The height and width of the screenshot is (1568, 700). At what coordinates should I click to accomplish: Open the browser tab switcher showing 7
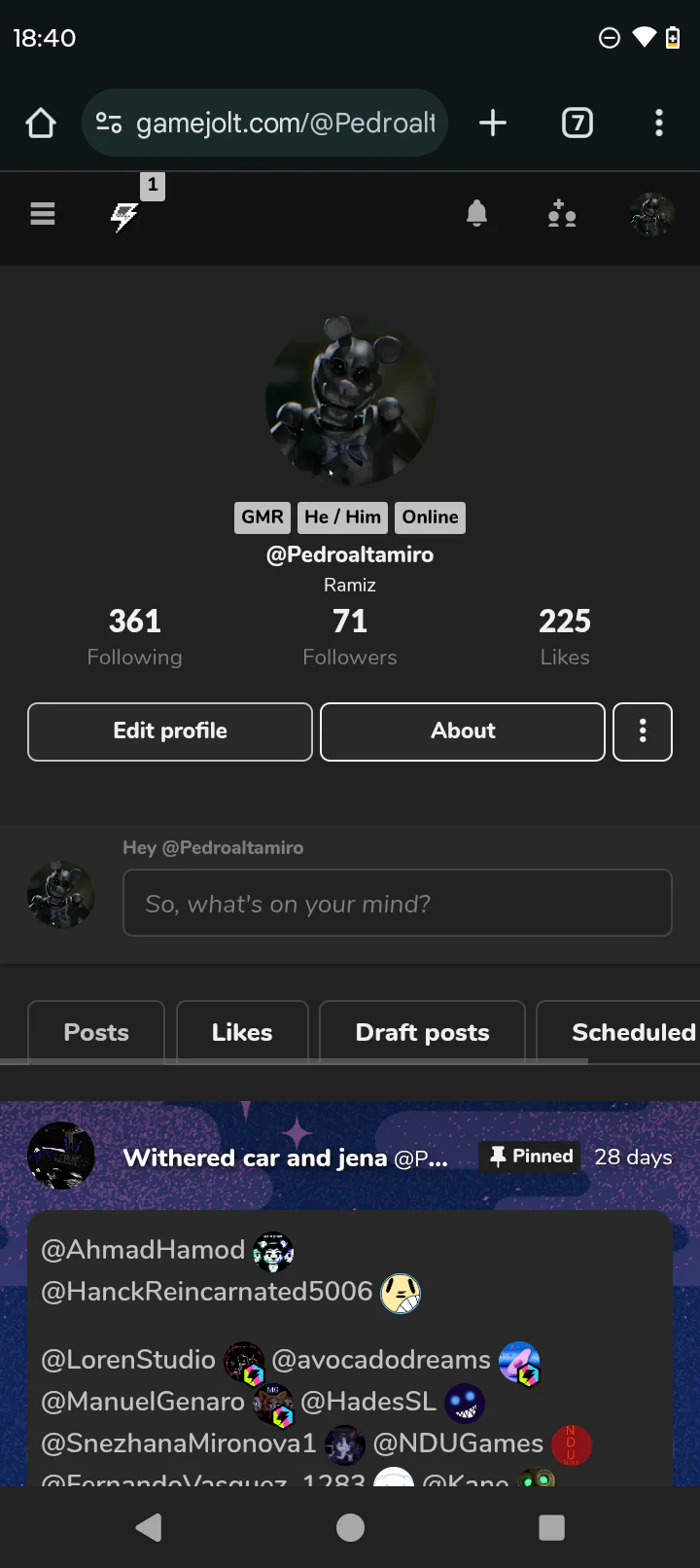coord(577,123)
